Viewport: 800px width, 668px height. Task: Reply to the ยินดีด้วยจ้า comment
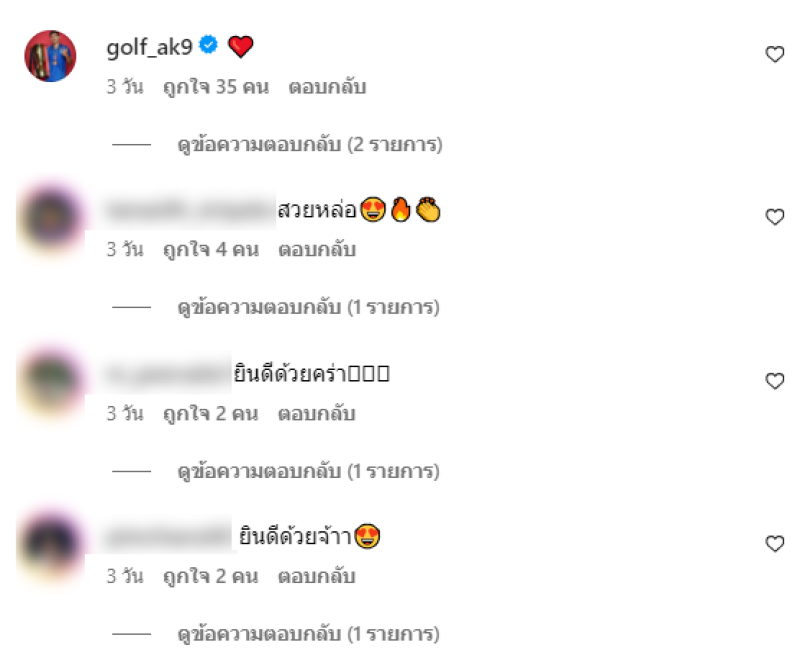tap(316, 577)
